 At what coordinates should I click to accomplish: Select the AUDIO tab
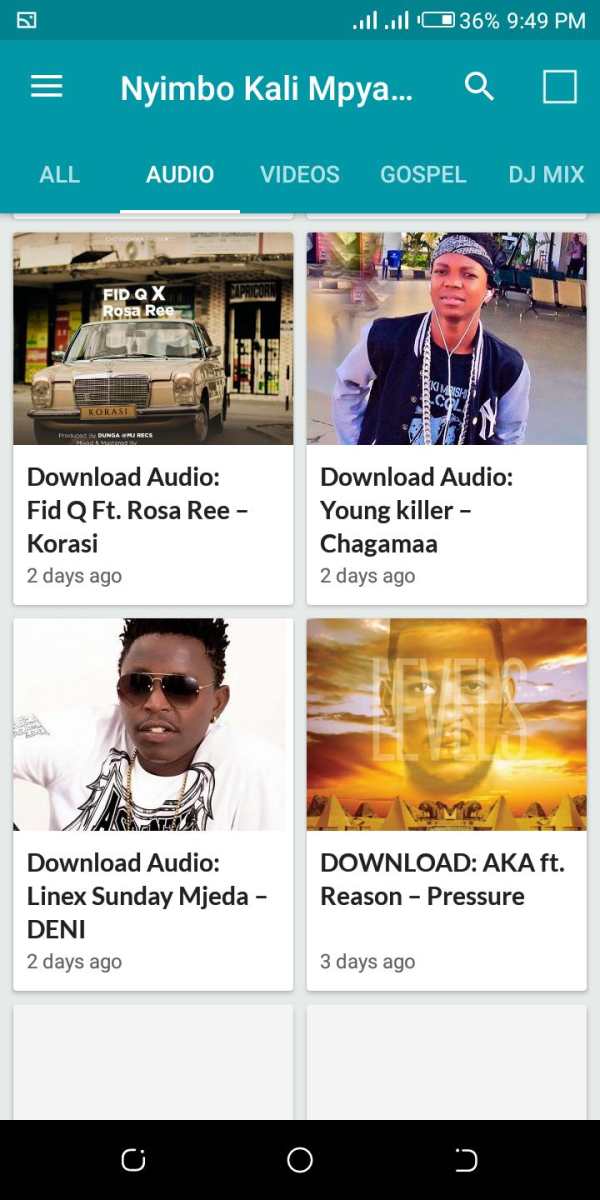coord(180,174)
